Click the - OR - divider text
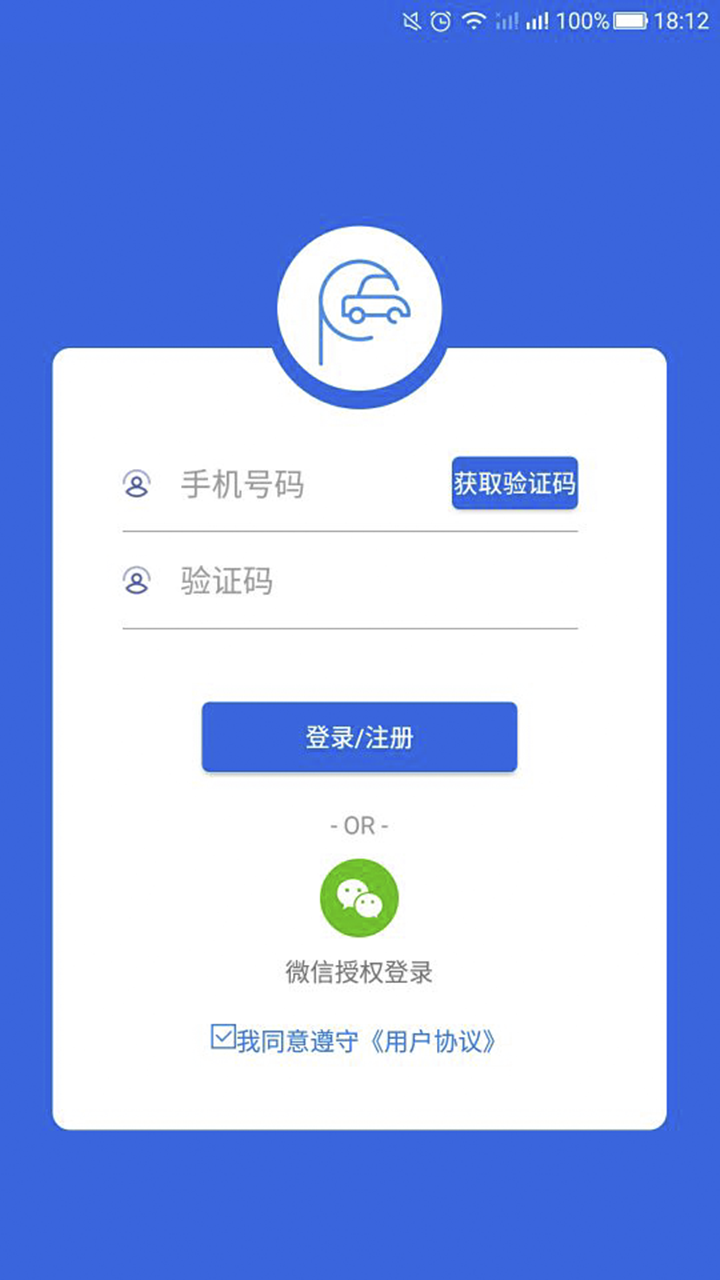The height and width of the screenshot is (1280, 720). click(359, 826)
